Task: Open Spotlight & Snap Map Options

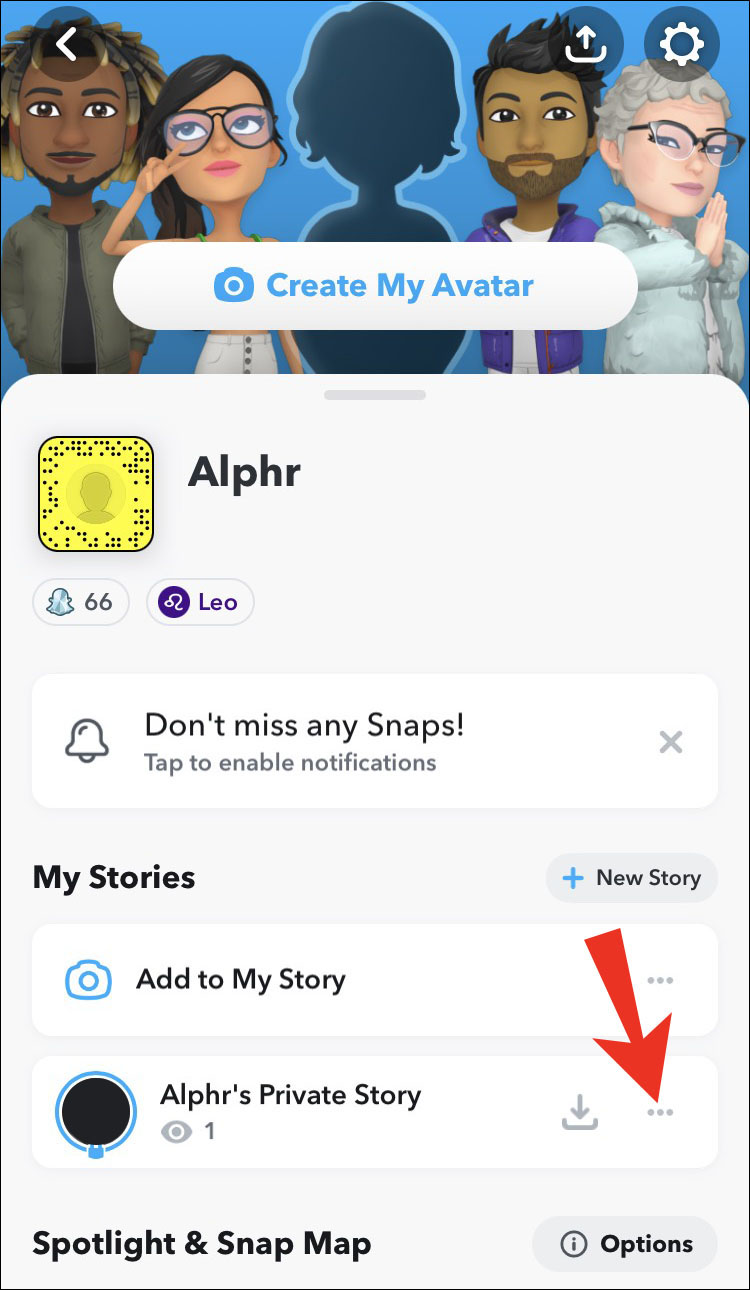Action: [625, 1244]
